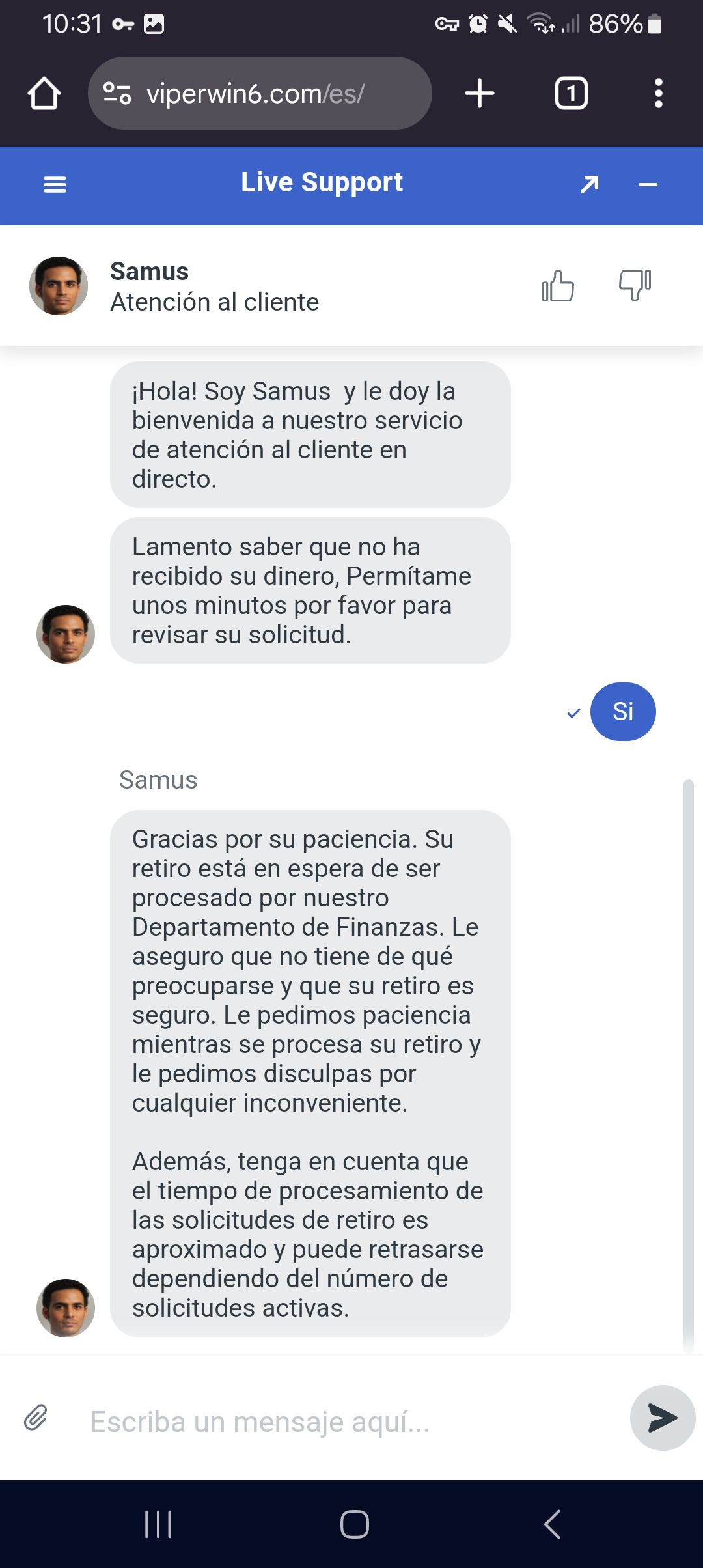Screen dimensions: 703x1568
Task: Rate Samus with thumbs down
Action: pyautogui.click(x=635, y=285)
